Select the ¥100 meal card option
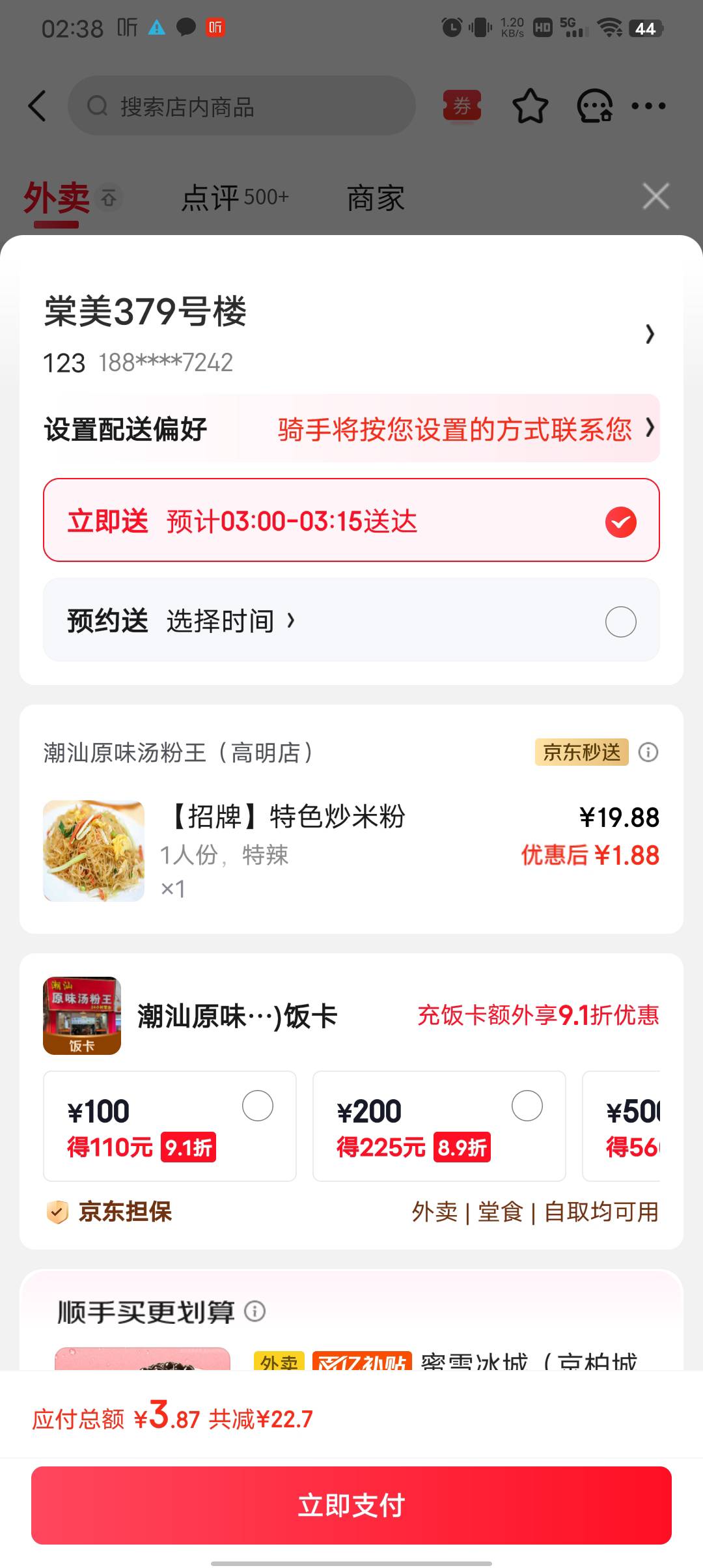The width and height of the screenshot is (703, 1568). pyautogui.click(x=170, y=1126)
